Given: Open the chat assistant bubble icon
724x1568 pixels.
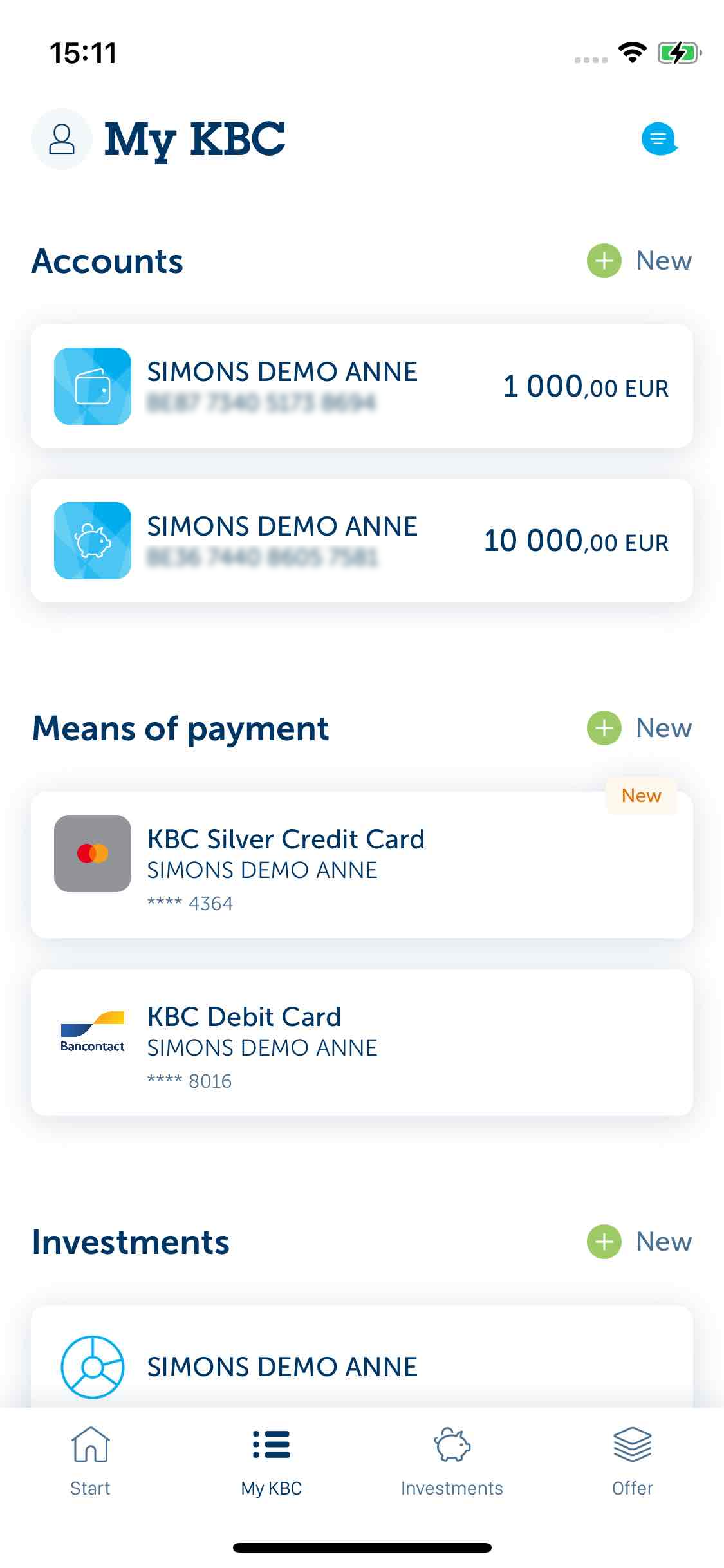Looking at the screenshot, I should pyautogui.click(x=659, y=138).
